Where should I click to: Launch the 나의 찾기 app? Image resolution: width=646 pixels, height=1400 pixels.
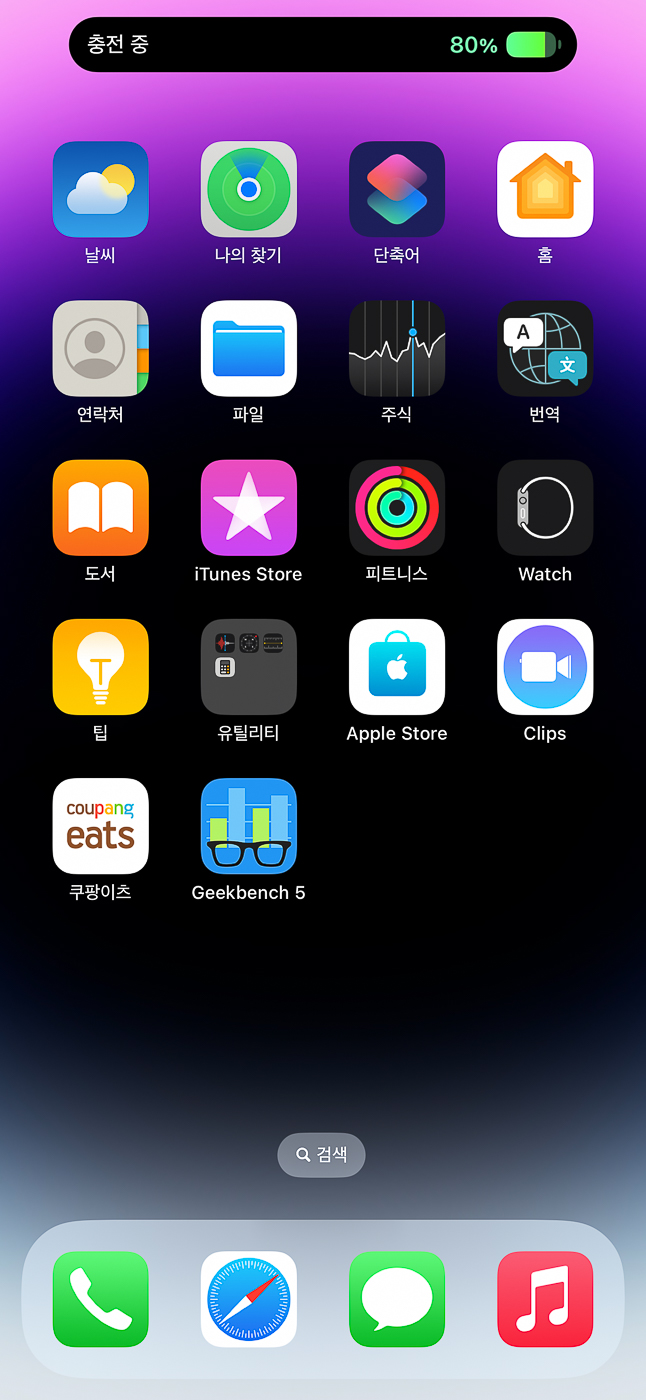tap(249, 189)
